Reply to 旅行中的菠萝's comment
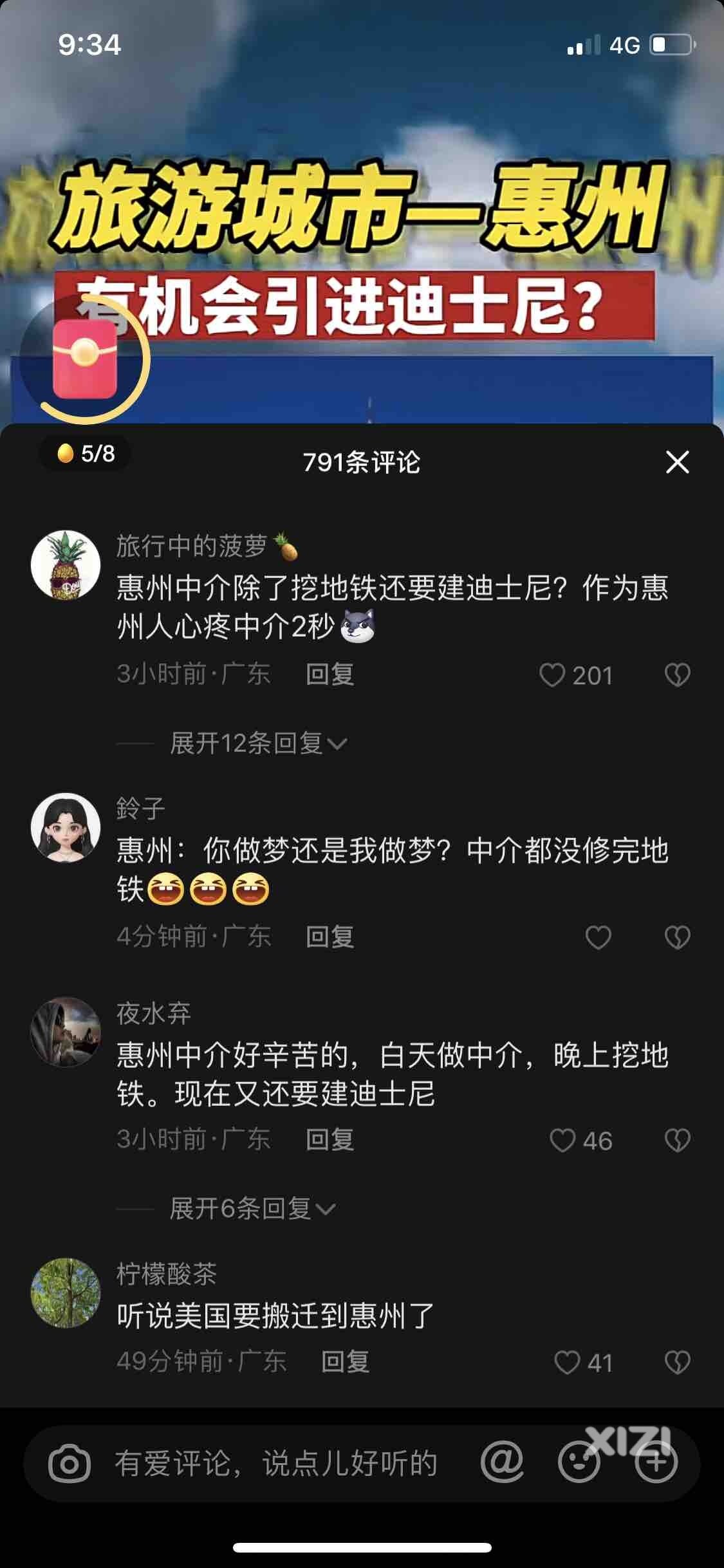 [x=330, y=675]
